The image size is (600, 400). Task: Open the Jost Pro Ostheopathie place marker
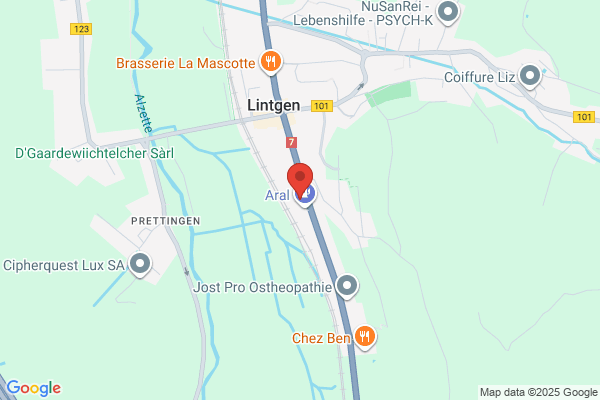[x=347, y=286]
